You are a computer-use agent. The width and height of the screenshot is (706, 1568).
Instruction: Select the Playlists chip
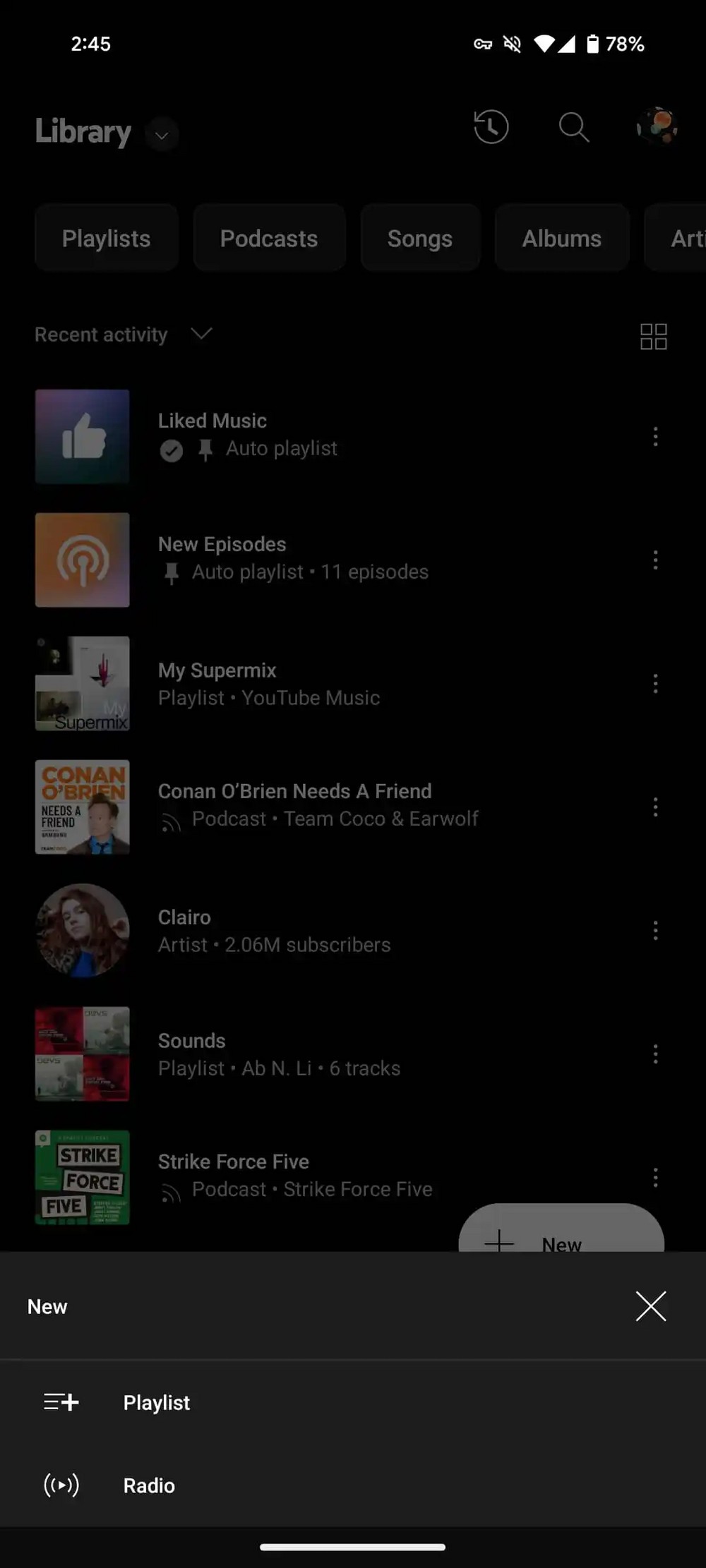click(x=107, y=239)
